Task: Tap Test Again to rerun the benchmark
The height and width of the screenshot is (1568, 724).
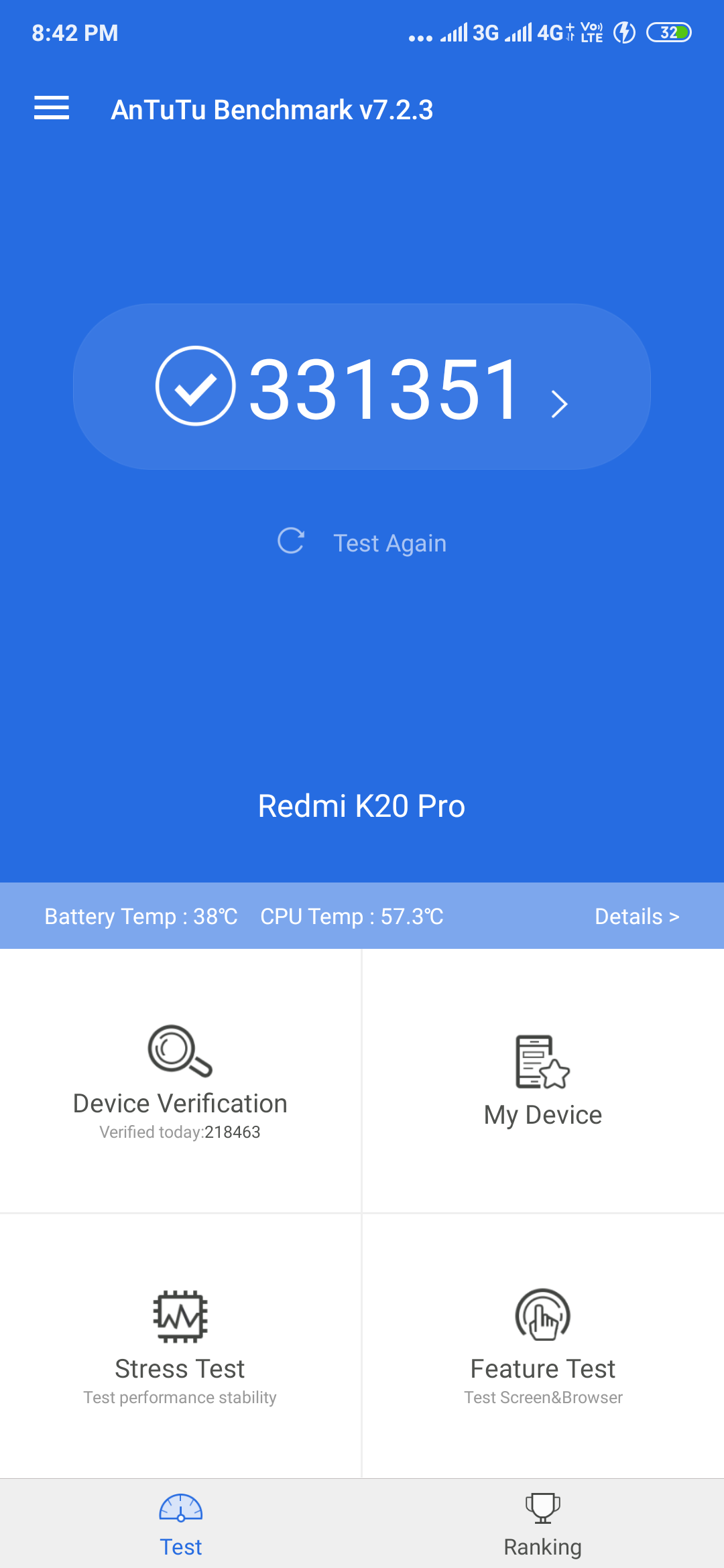Action: [362, 542]
